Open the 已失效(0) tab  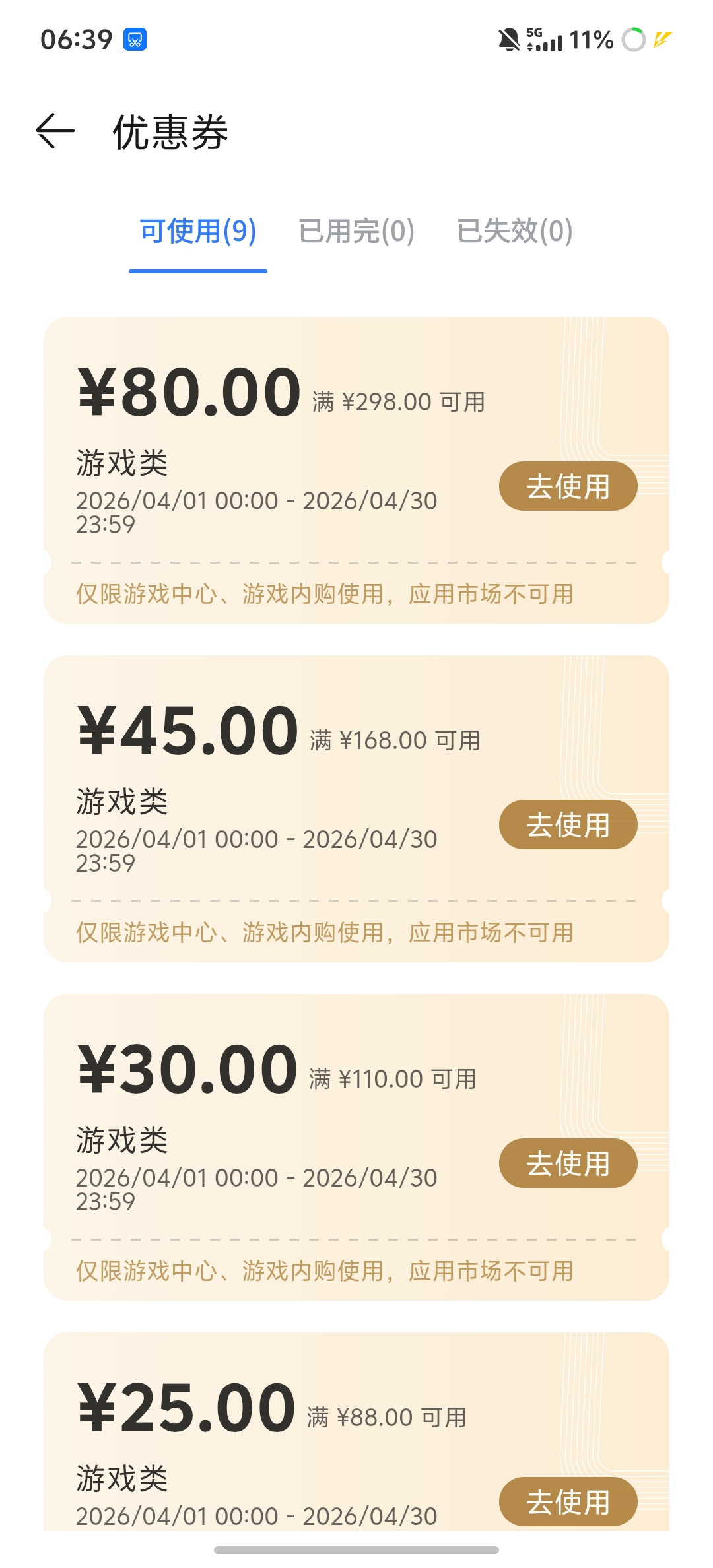515,232
